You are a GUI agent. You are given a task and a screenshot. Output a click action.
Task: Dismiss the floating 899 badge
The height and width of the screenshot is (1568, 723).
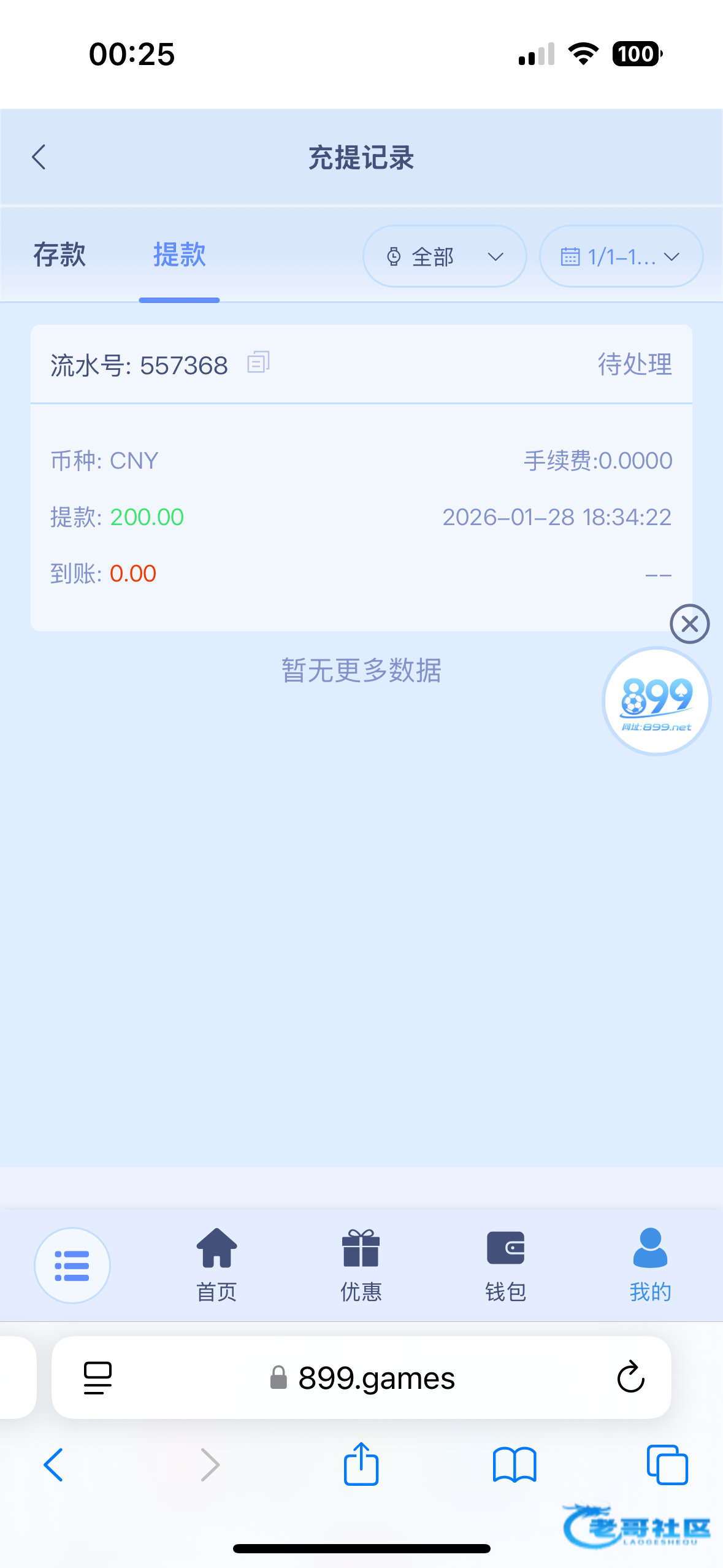[689, 624]
